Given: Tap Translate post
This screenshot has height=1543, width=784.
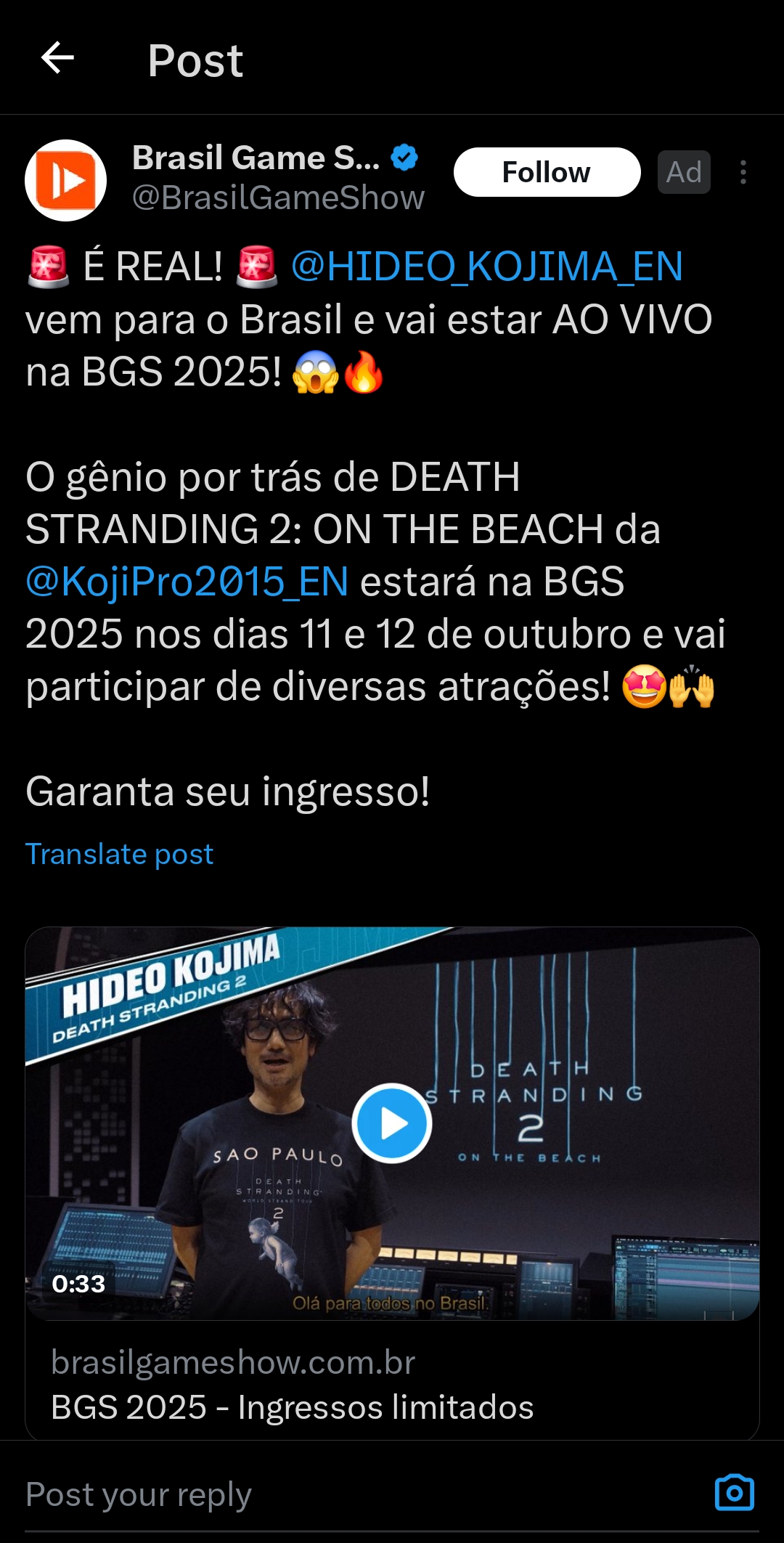Looking at the screenshot, I should coord(120,854).
